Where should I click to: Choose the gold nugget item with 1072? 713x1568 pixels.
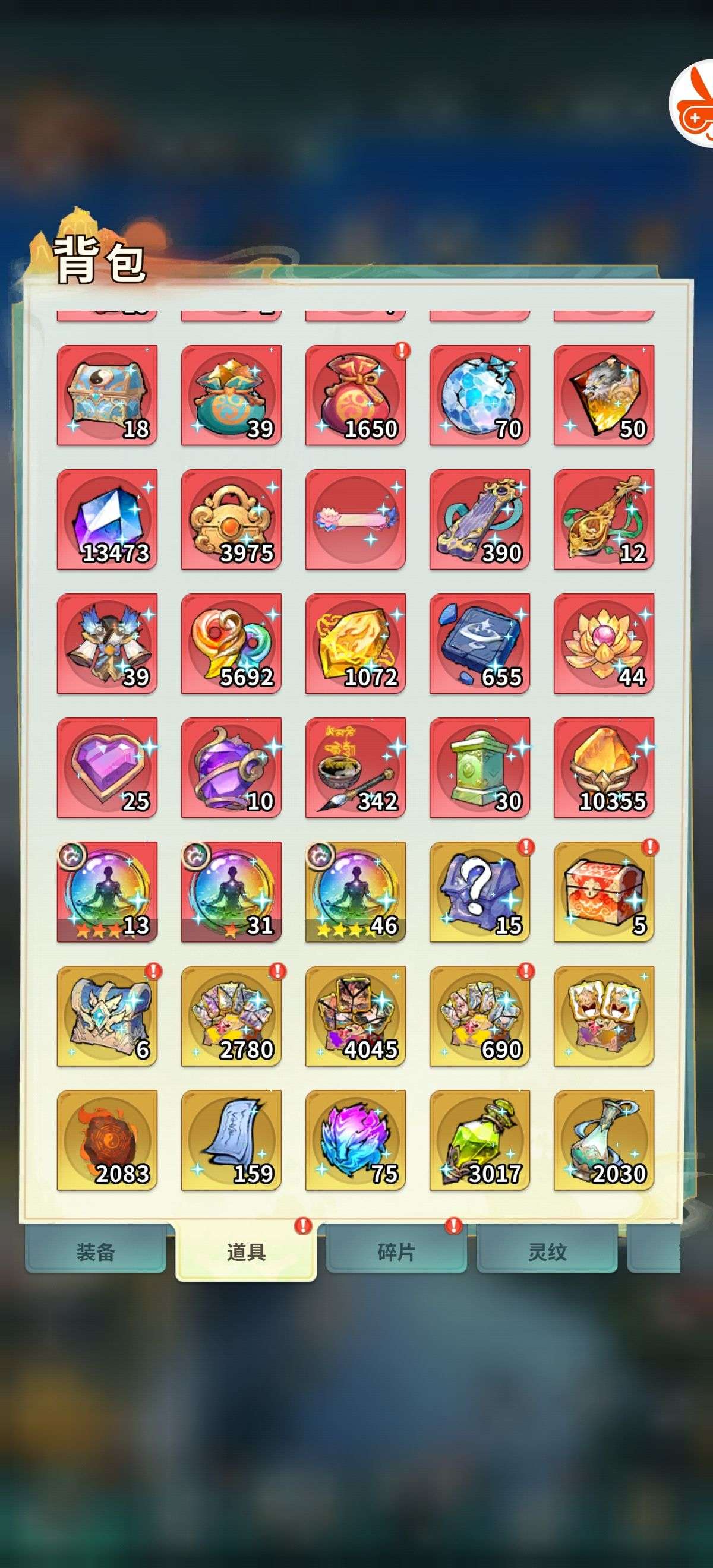(x=355, y=643)
